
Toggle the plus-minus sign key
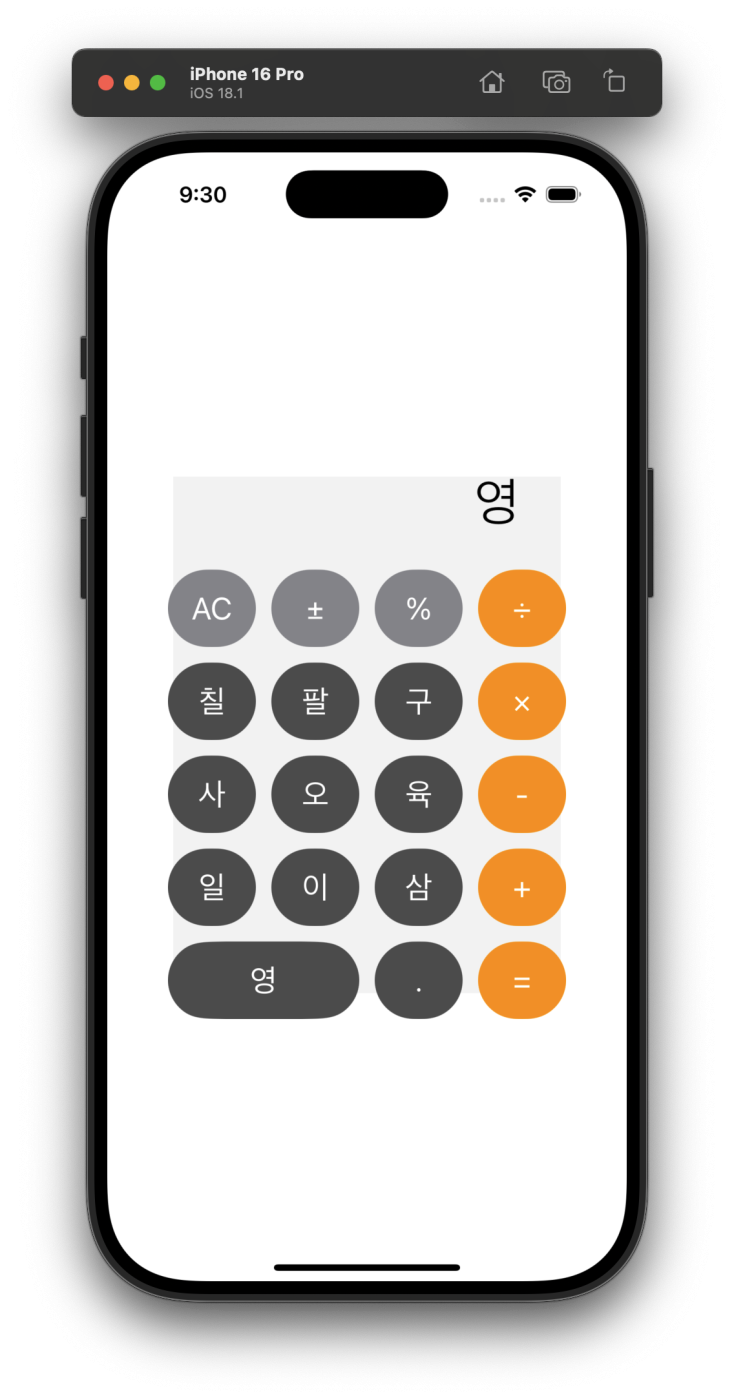(315, 608)
